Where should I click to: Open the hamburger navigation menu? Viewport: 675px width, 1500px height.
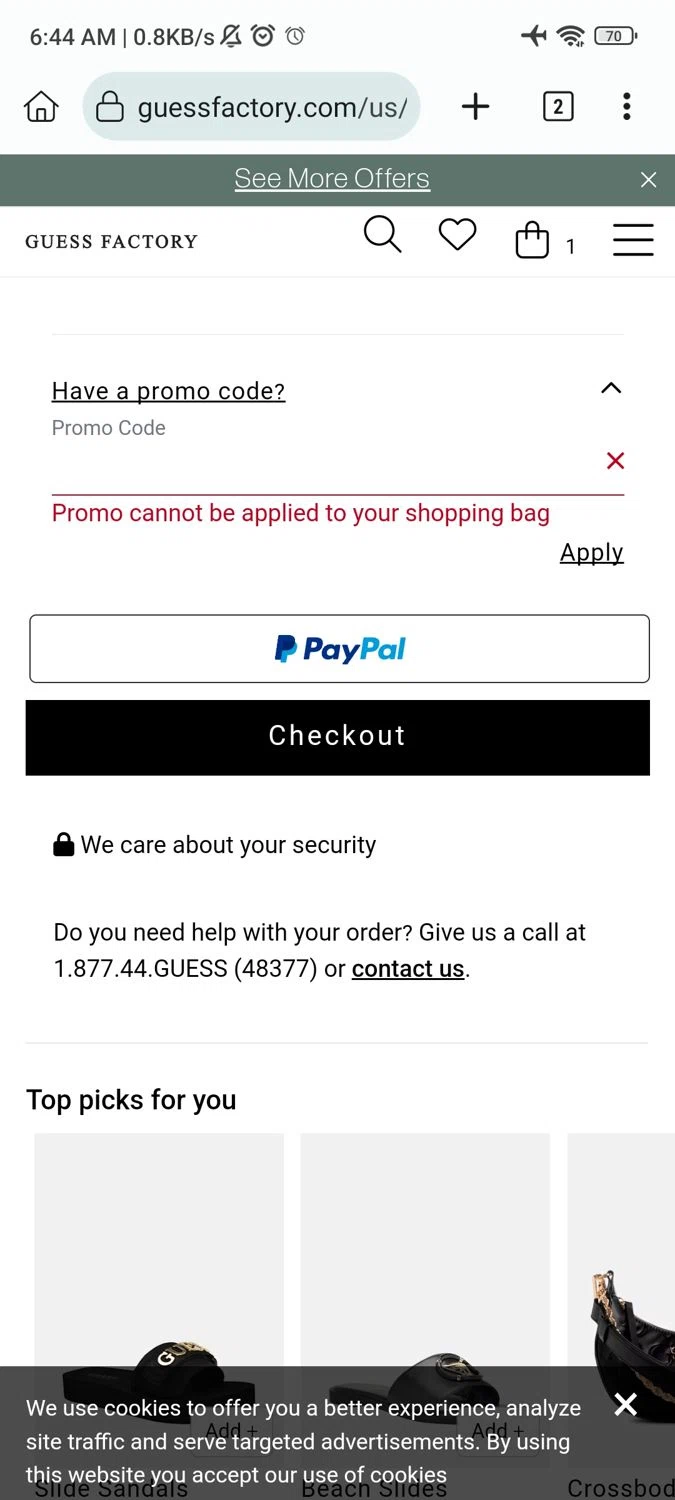point(633,240)
